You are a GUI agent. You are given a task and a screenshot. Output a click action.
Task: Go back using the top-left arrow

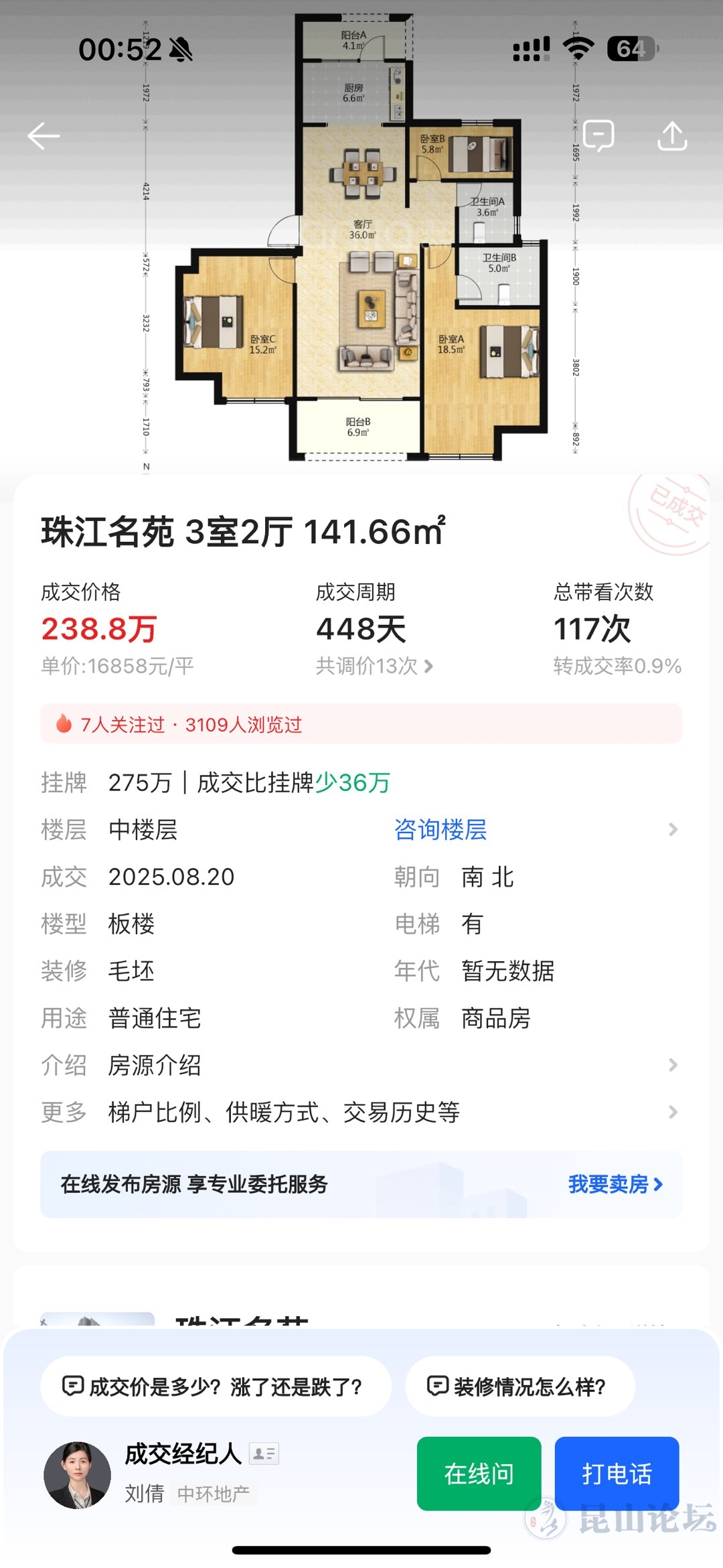pyautogui.click(x=44, y=136)
